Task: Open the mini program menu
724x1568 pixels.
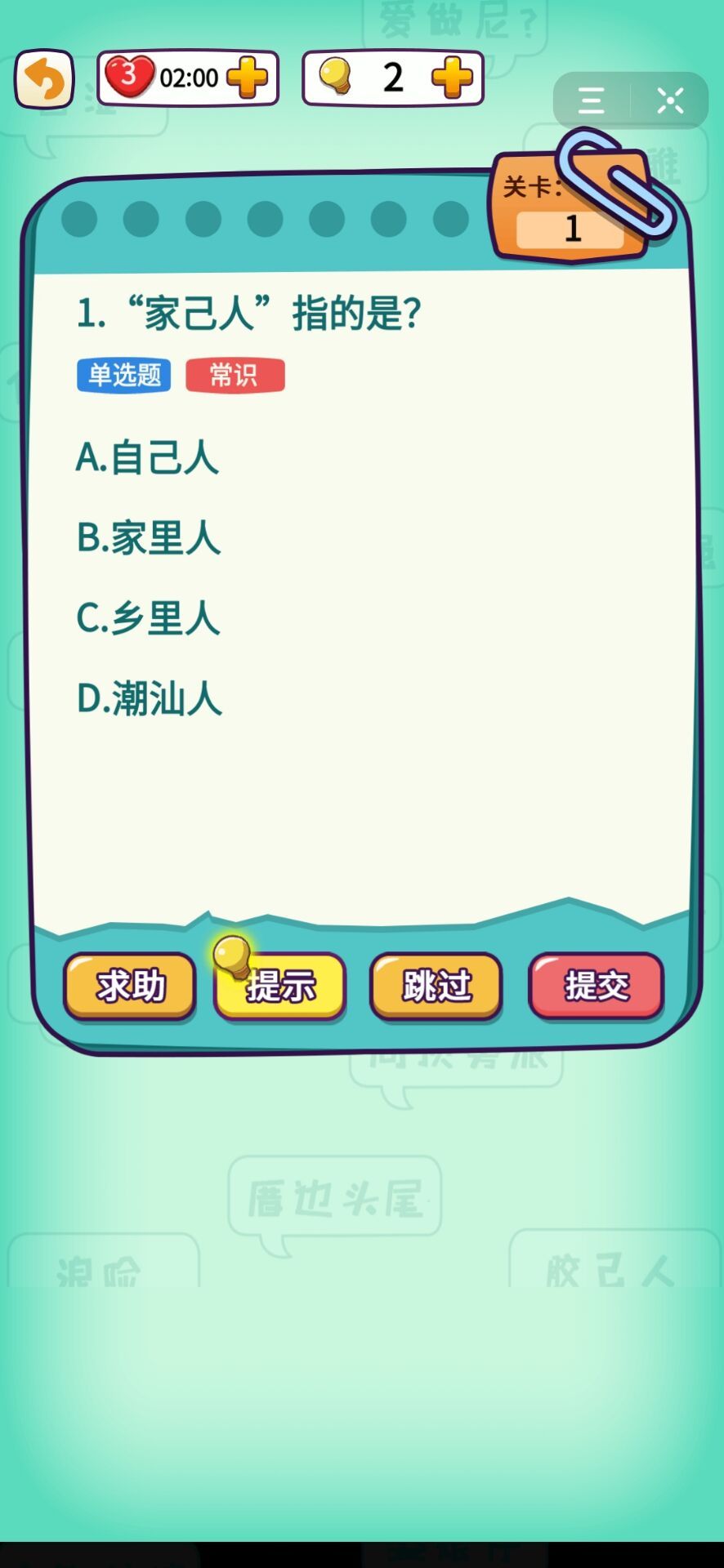Action: [x=592, y=100]
